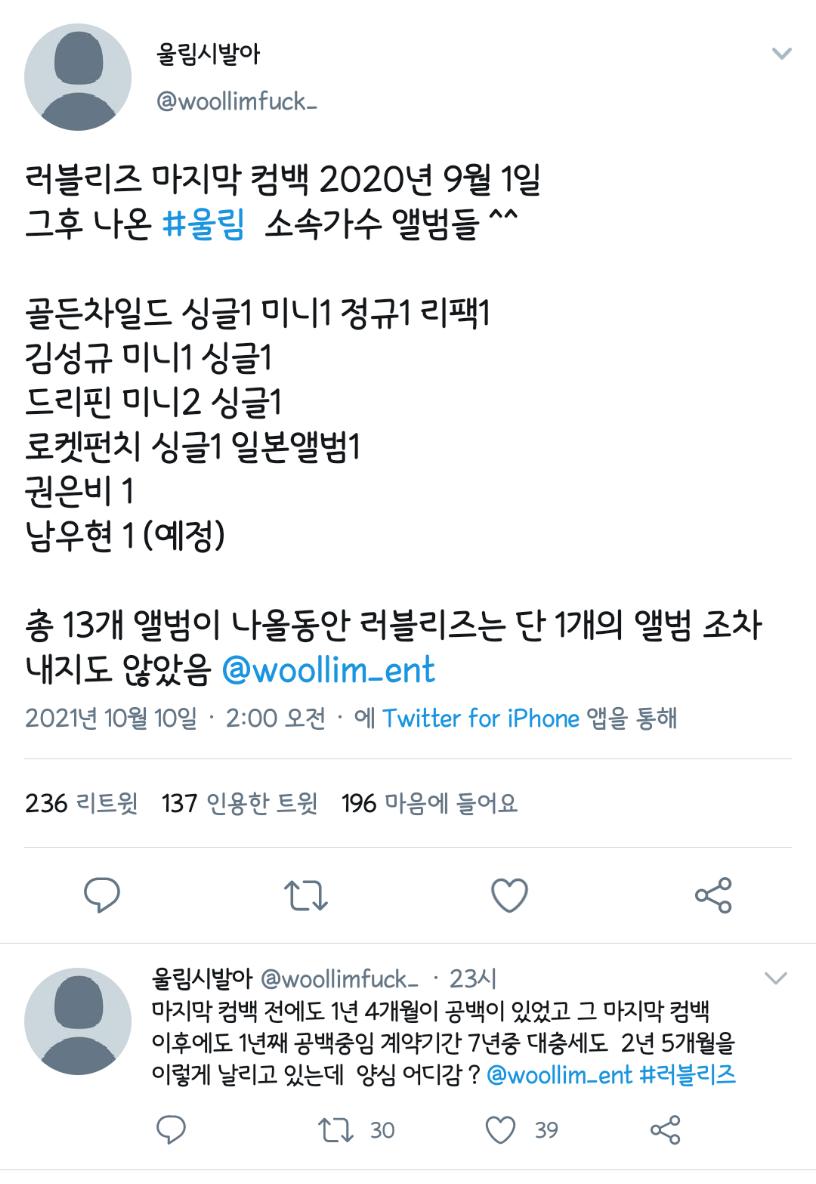Like the reply with 39 likes
Image resolution: width=816 pixels, height=1184 pixels.
(x=499, y=1130)
